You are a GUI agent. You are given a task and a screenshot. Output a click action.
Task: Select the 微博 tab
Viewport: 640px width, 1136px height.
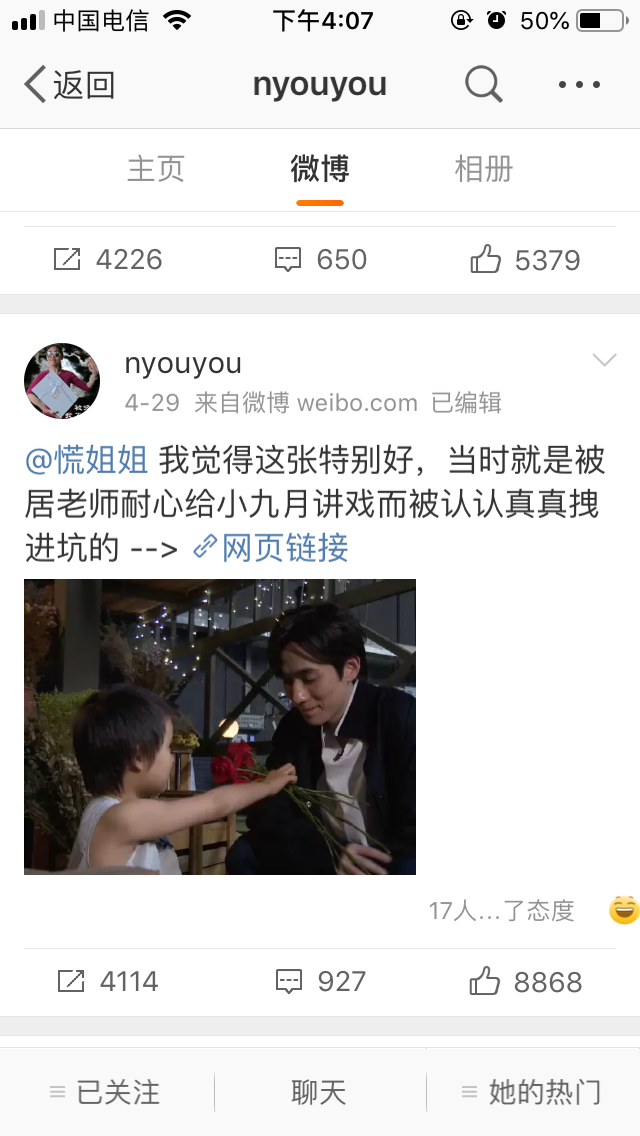click(x=320, y=169)
